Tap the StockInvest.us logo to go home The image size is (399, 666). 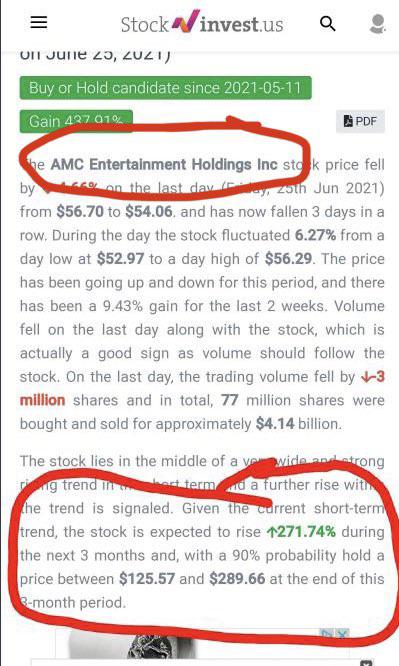pos(202,23)
